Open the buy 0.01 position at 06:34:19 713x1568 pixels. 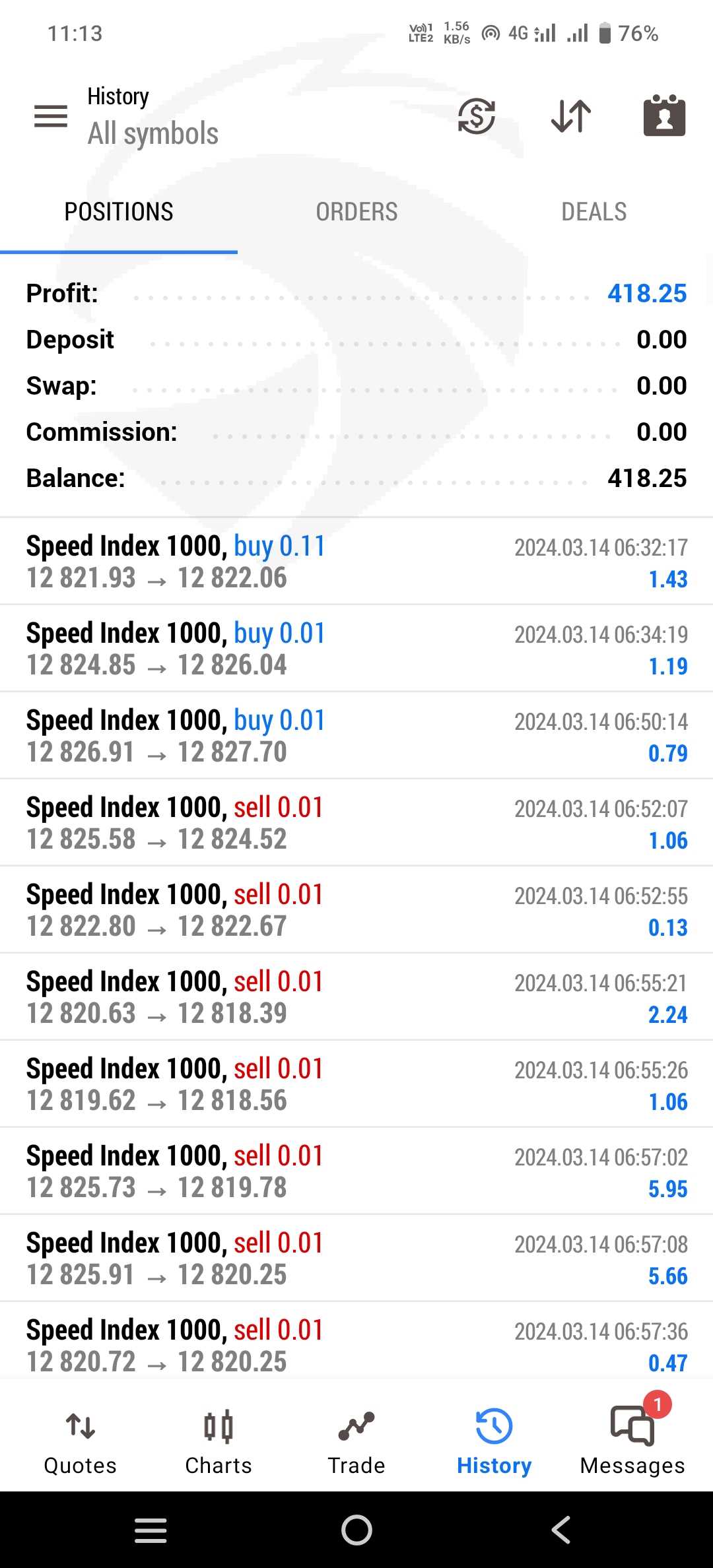pos(356,649)
